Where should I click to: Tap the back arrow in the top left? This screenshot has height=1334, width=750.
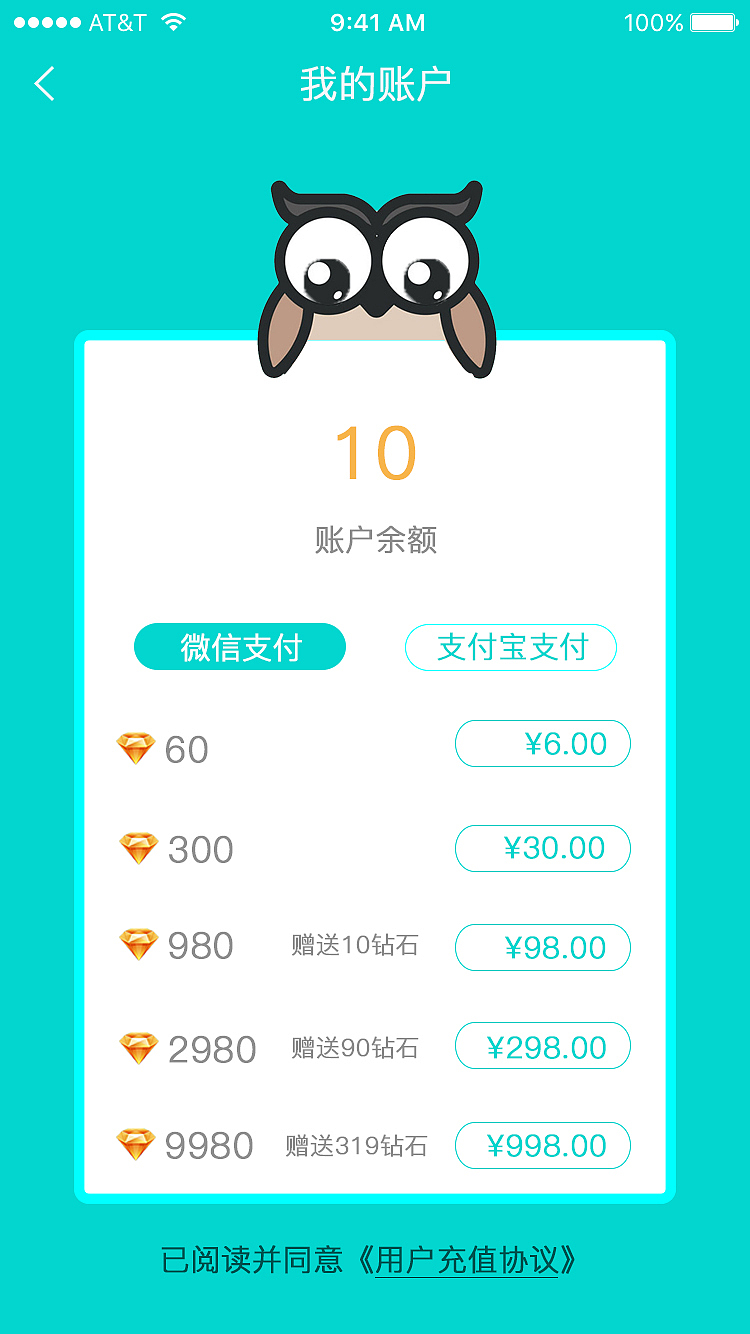tap(44, 84)
